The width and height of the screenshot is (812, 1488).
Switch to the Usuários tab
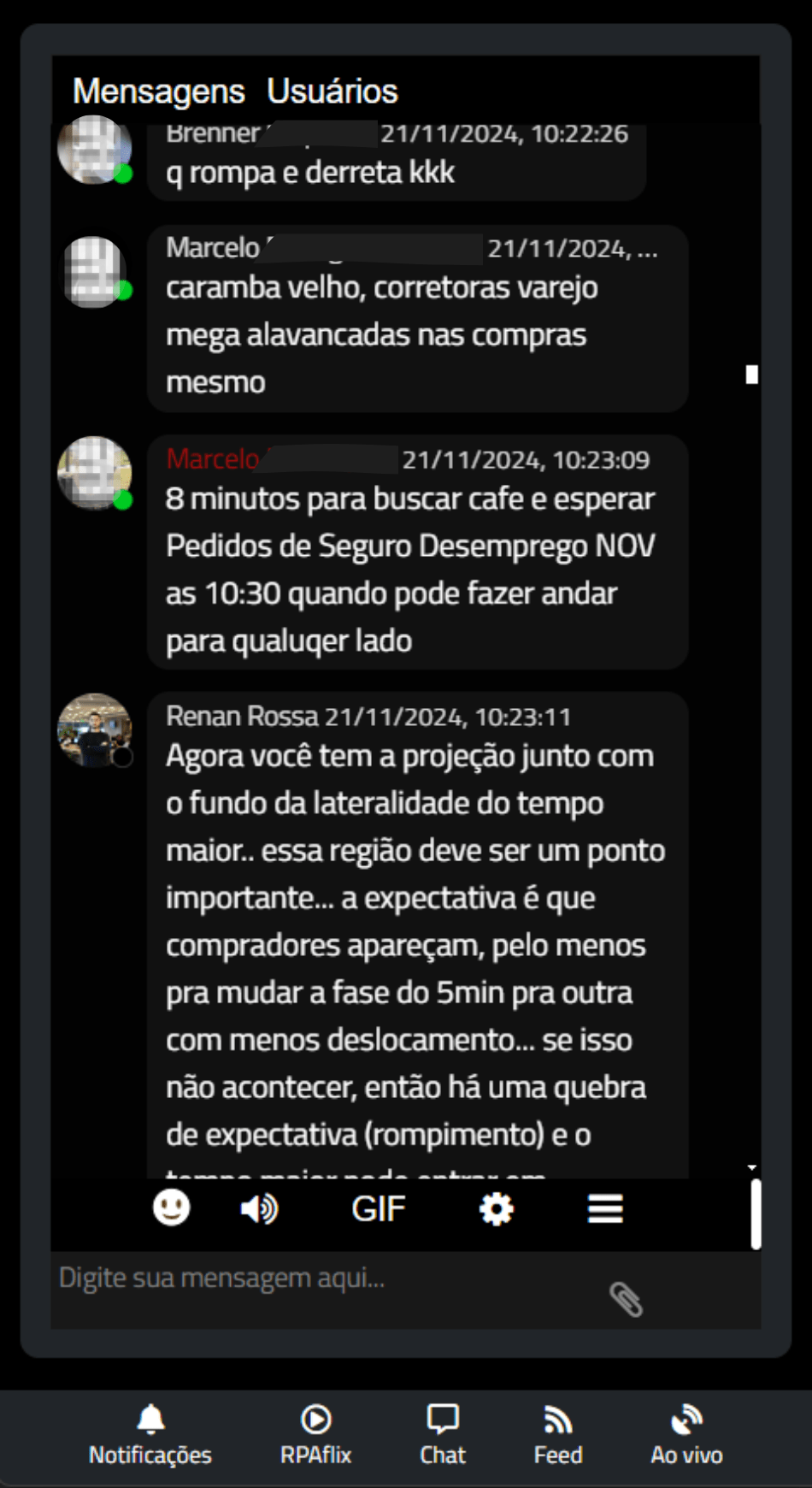tap(332, 92)
